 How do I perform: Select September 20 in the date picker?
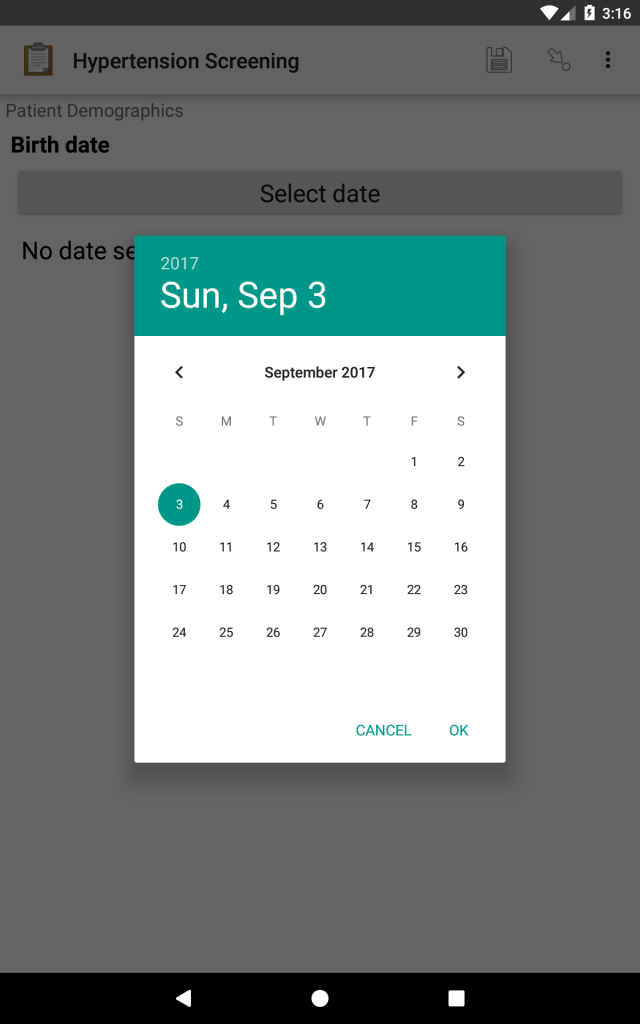point(320,590)
